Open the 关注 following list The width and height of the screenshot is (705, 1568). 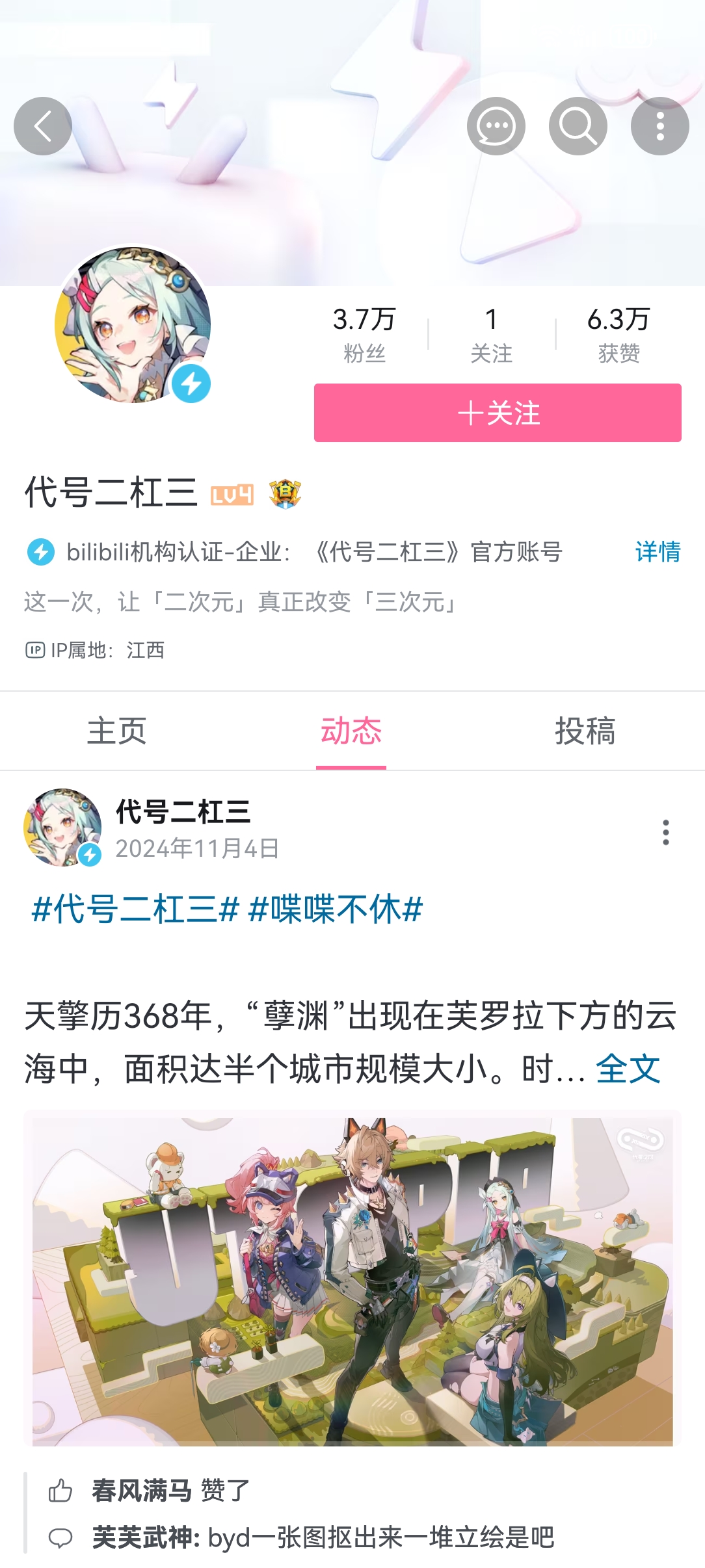click(x=491, y=334)
